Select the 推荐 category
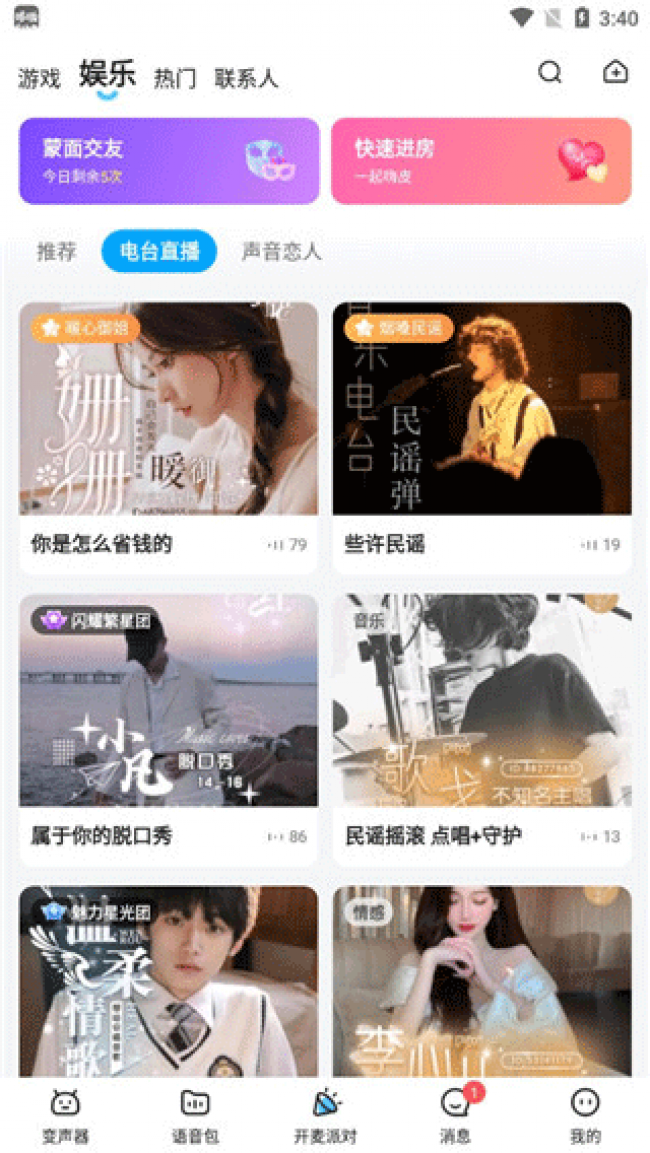650x1153 pixels. tap(57, 251)
